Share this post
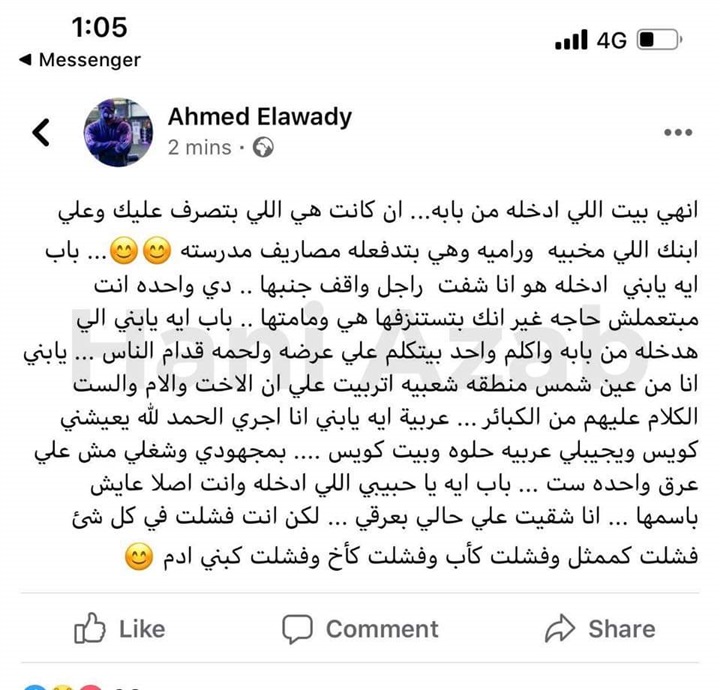720x690 pixels. (x=600, y=629)
